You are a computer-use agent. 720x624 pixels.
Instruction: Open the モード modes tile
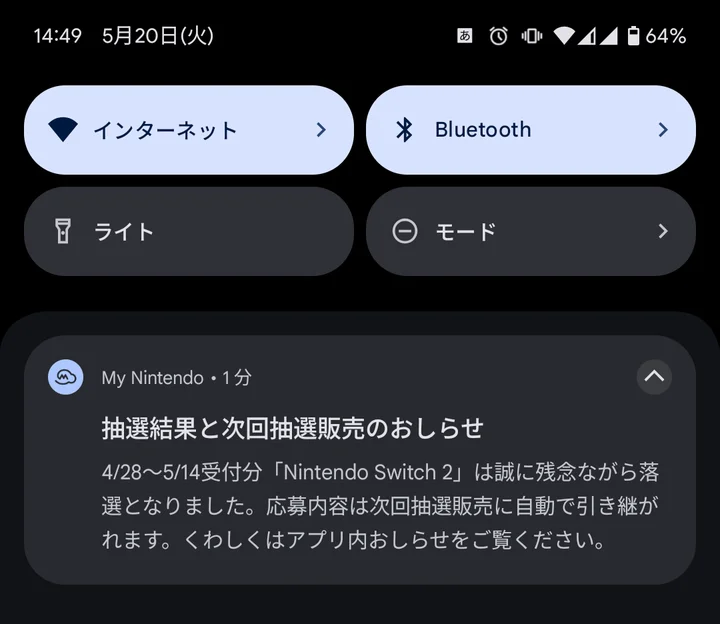pyautogui.click(x=530, y=232)
